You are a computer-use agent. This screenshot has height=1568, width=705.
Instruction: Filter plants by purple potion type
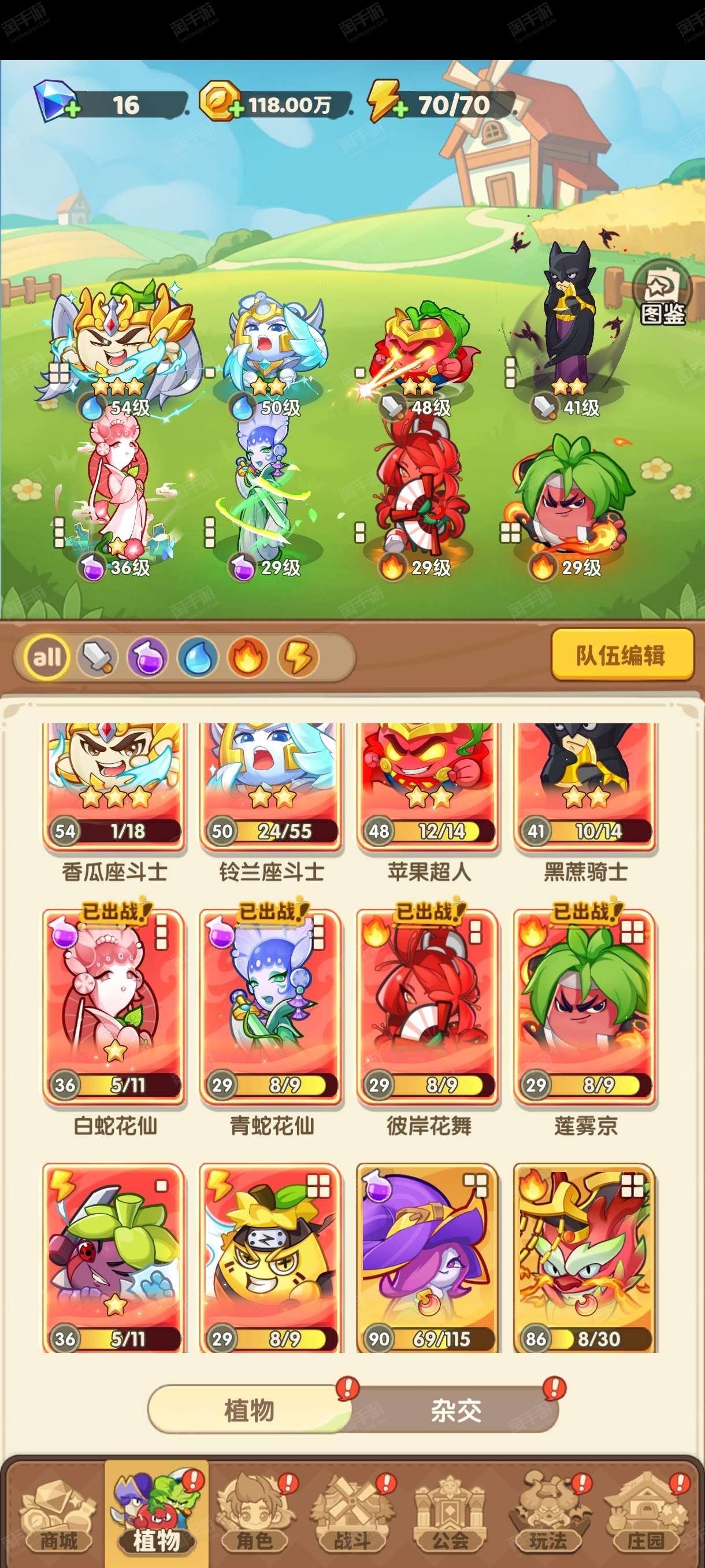(147, 657)
